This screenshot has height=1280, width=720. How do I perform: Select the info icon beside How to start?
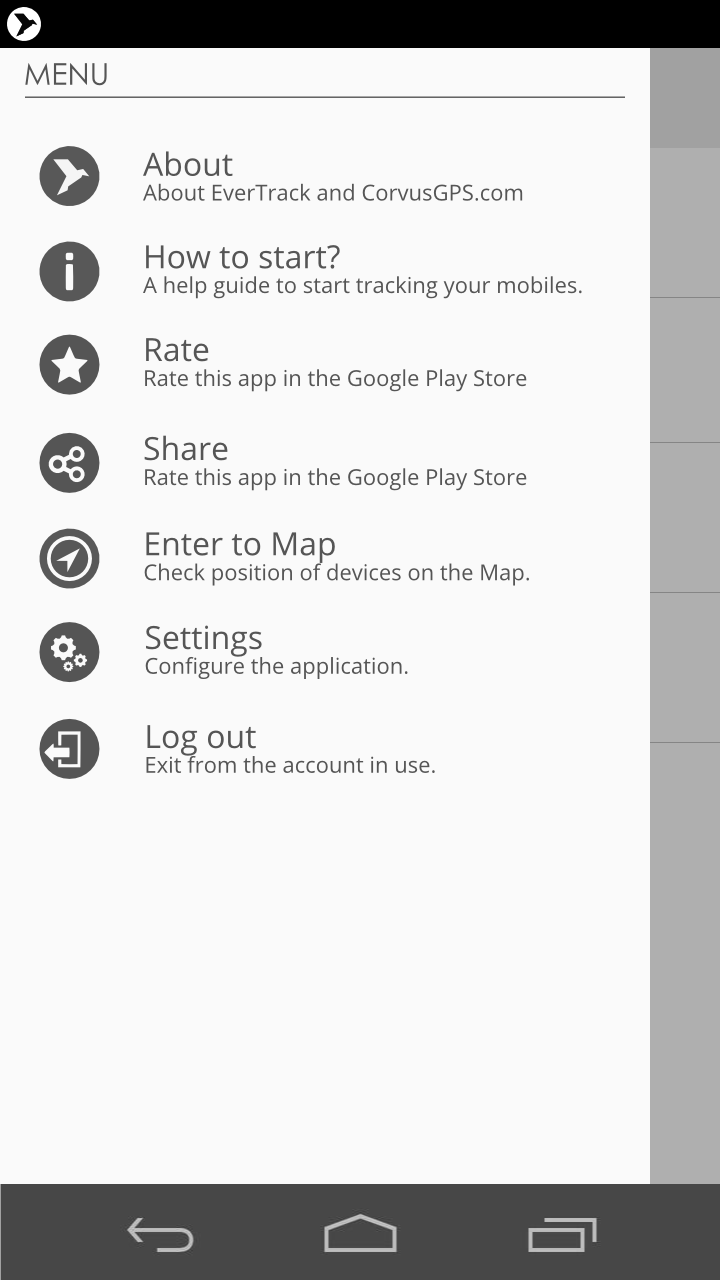pyautogui.click(x=68, y=271)
